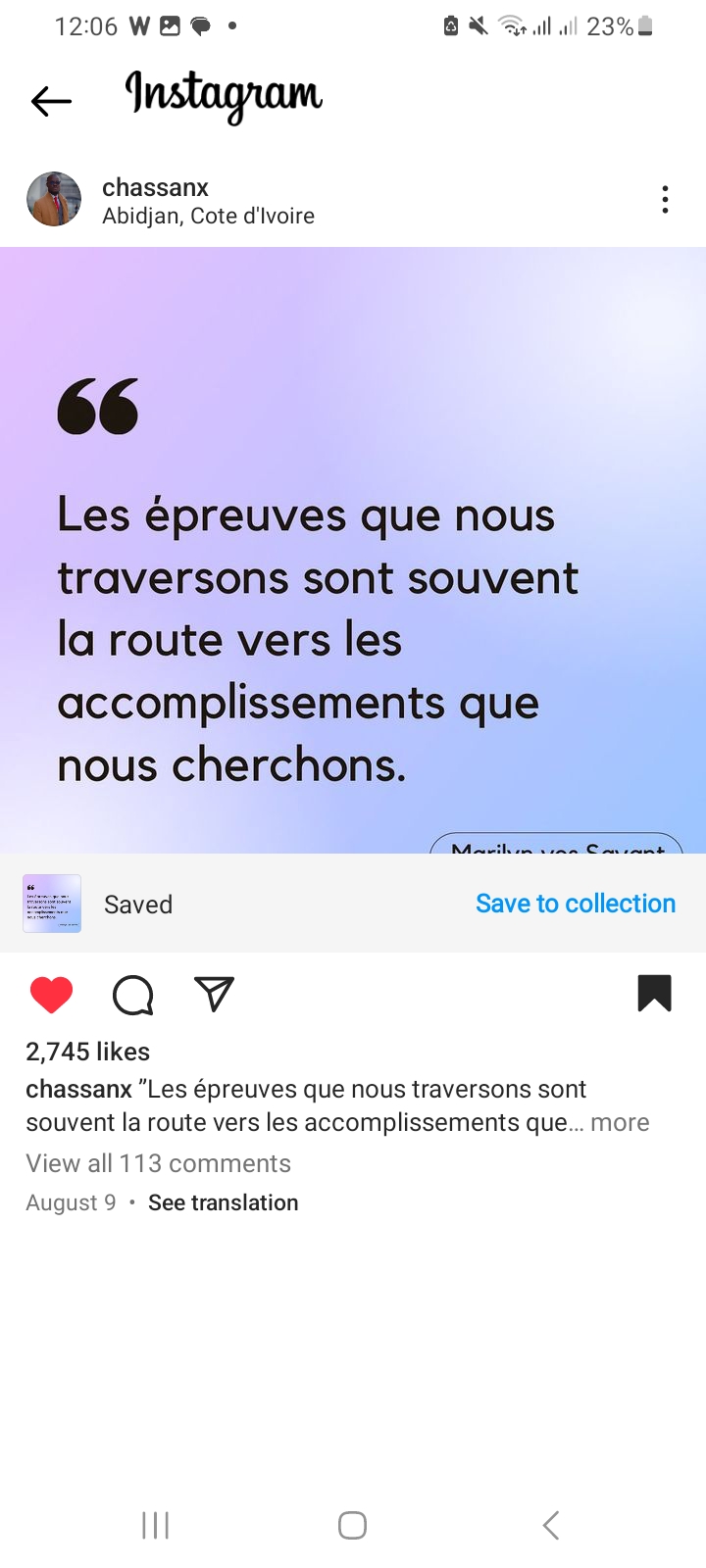The width and height of the screenshot is (706, 1568).
Task: Open recent apps from navigation bar
Action: (155, 1525)
